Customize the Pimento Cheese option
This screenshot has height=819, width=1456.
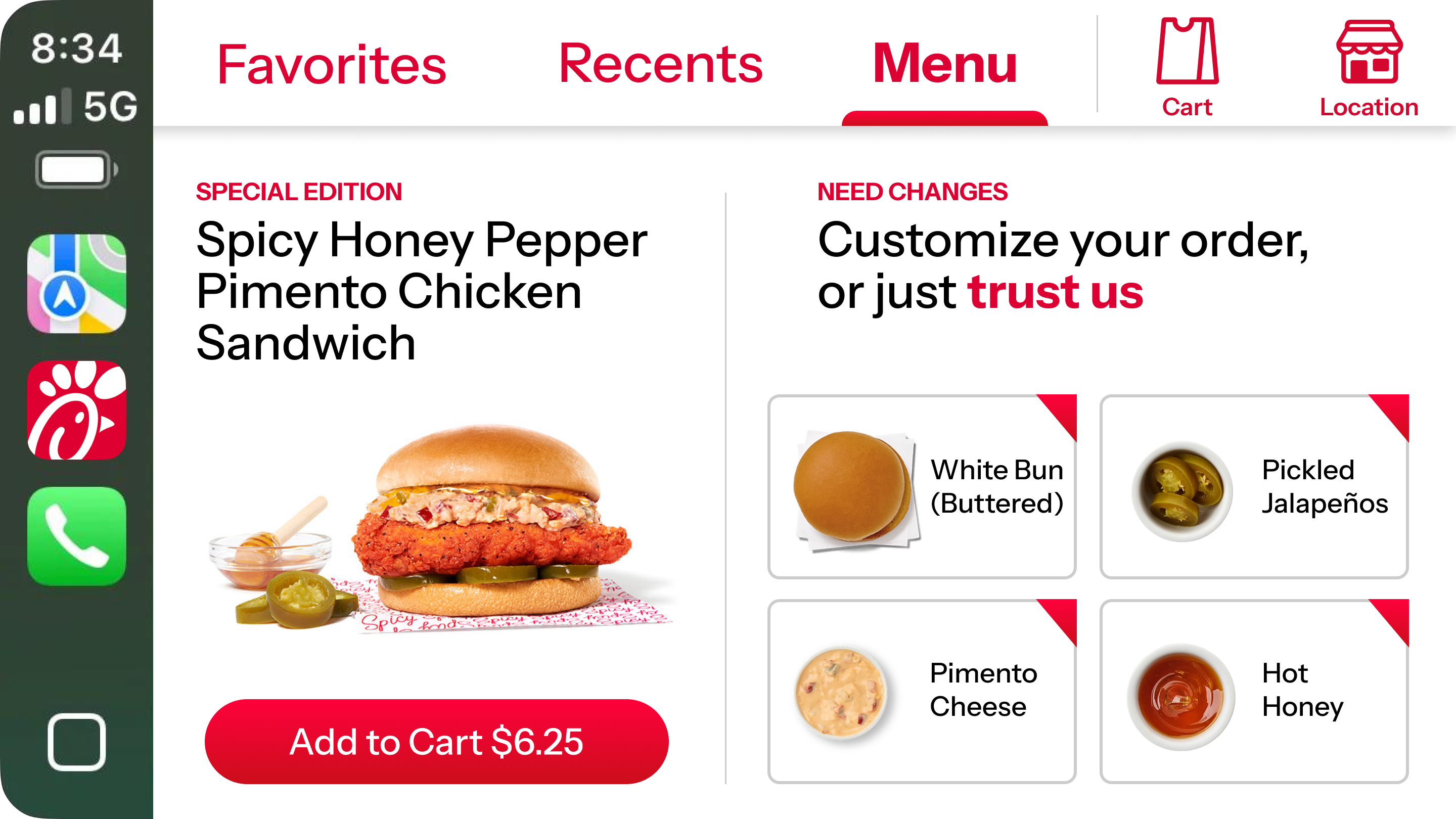pos(922,691)
